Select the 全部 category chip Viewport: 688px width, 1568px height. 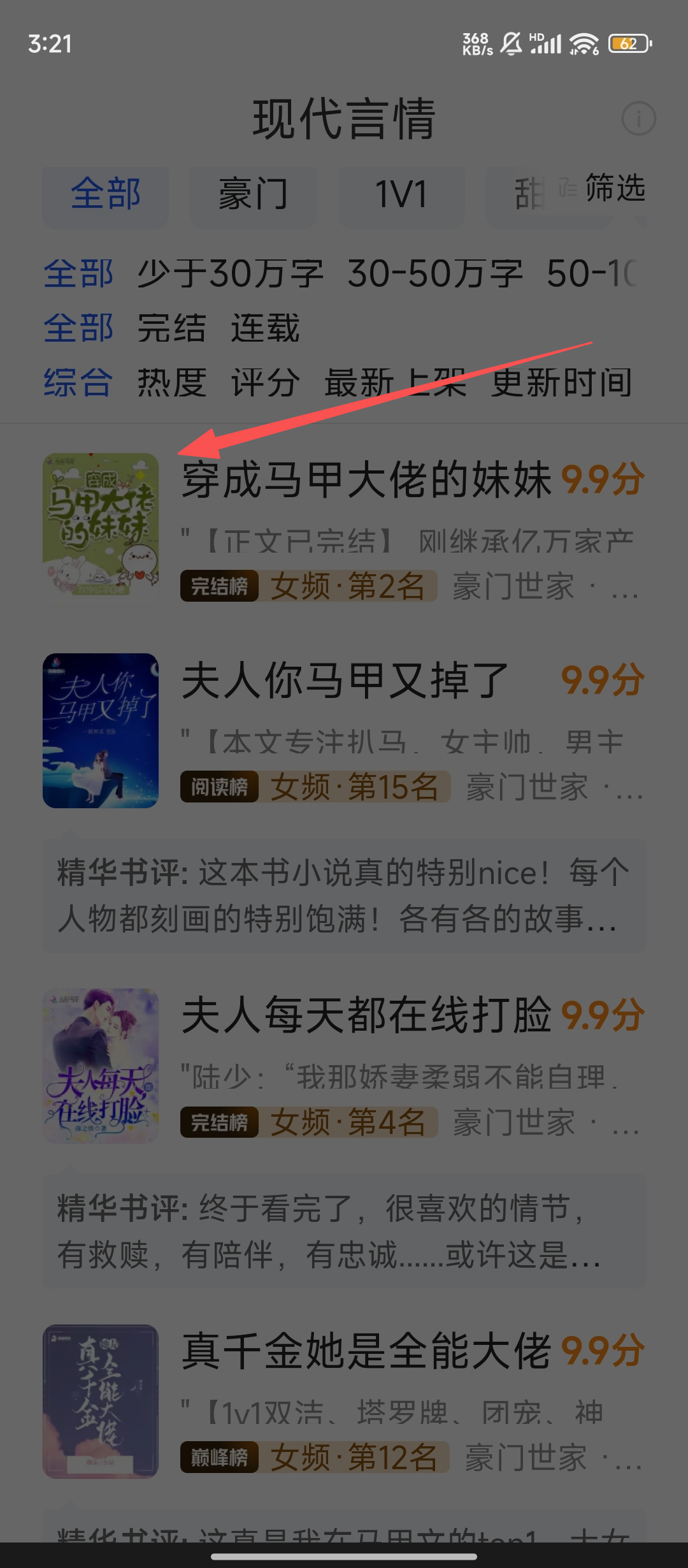(x=106, y=195)
